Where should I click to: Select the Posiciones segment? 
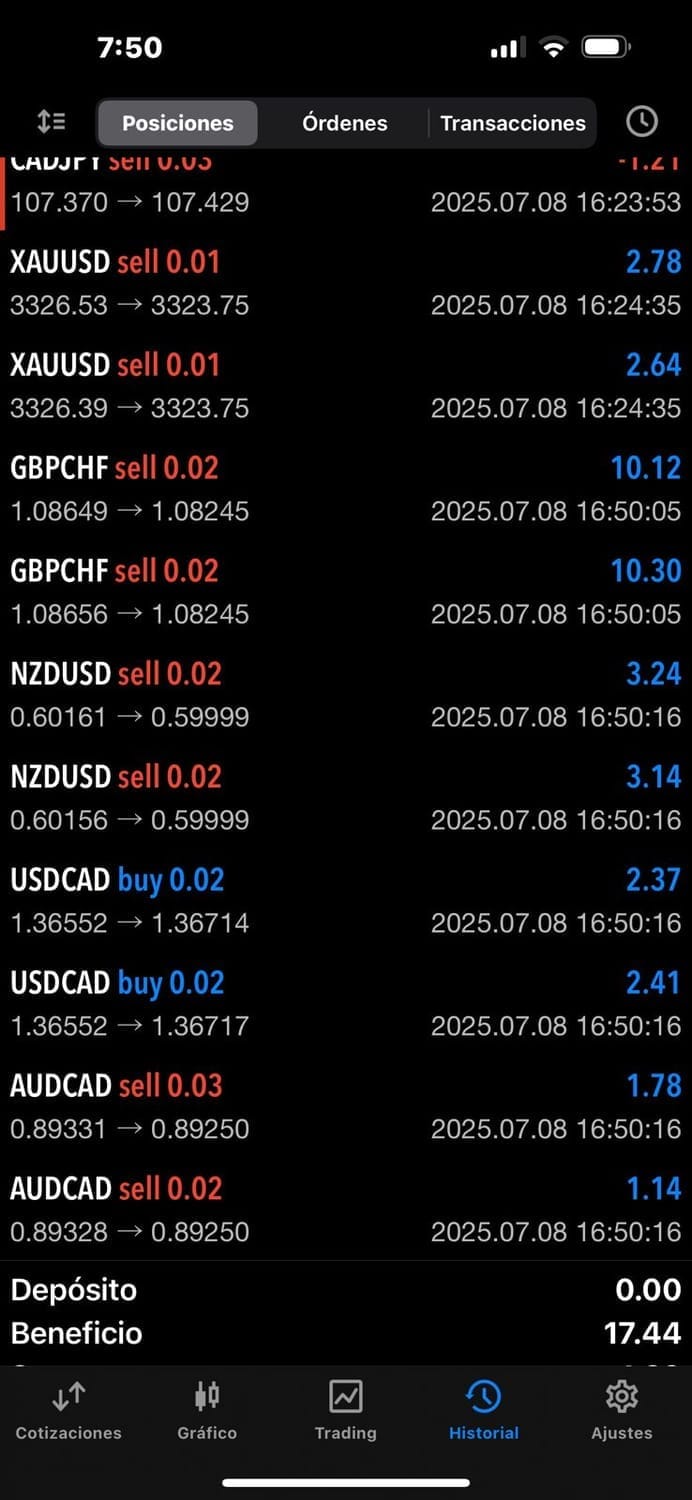(x=178, y=123)
